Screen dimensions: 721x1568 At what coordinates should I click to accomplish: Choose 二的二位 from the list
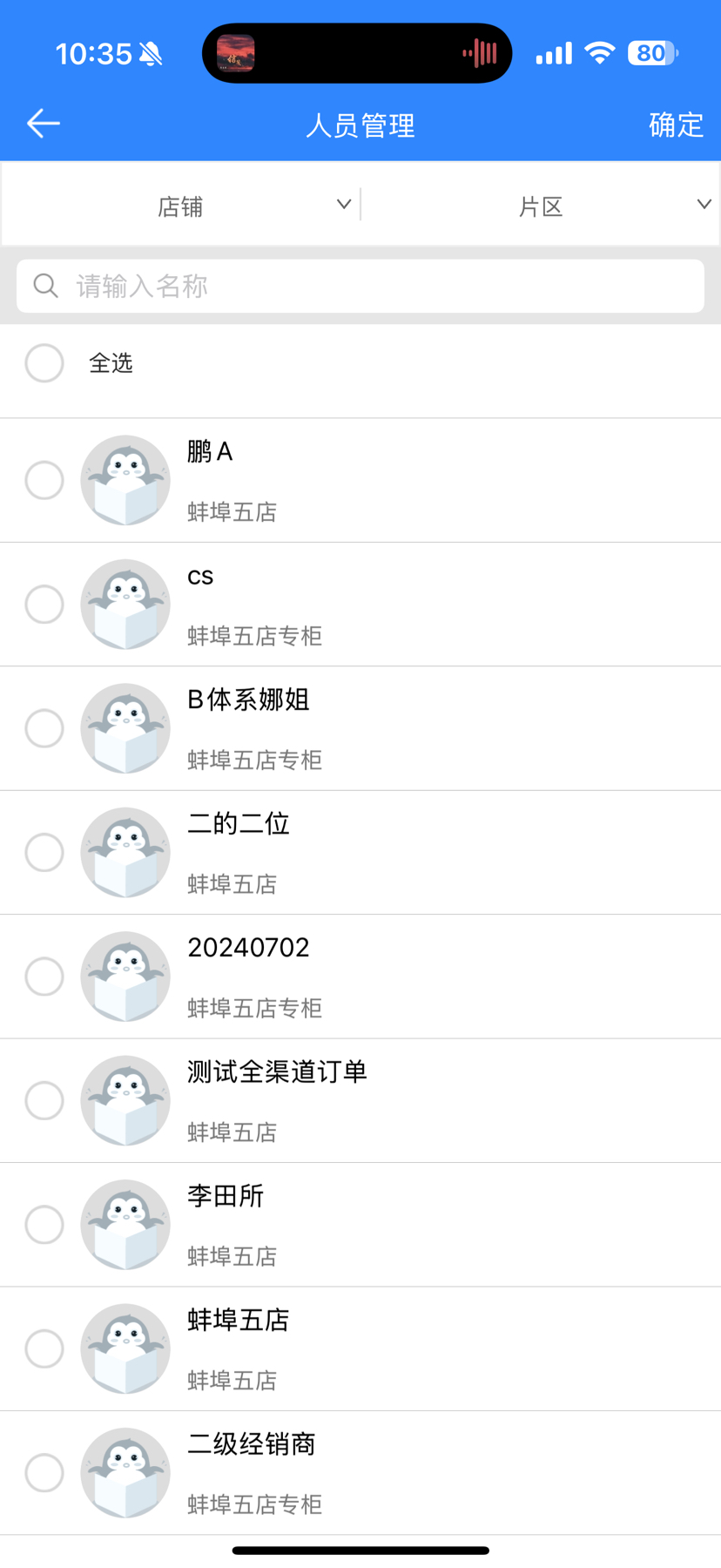(44, 852)
